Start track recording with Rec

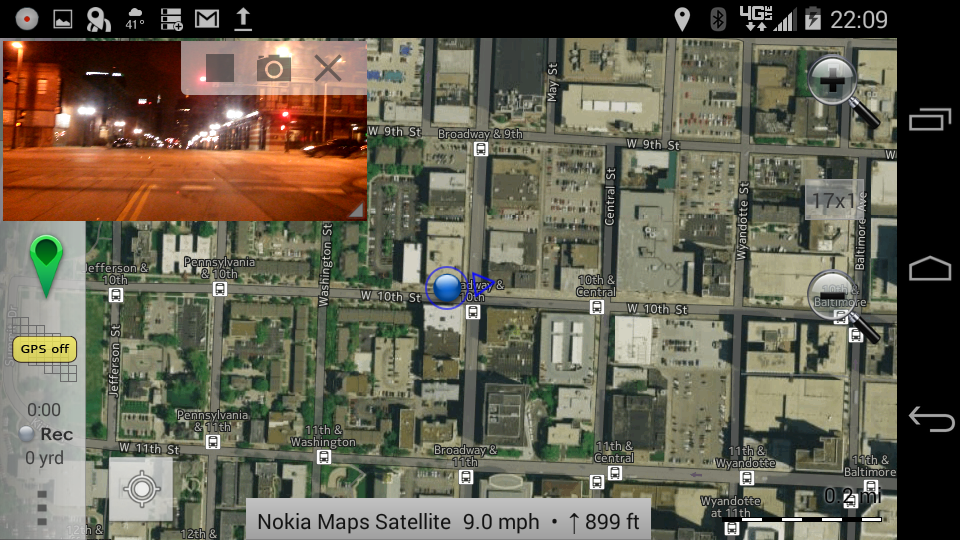point(46,434)
